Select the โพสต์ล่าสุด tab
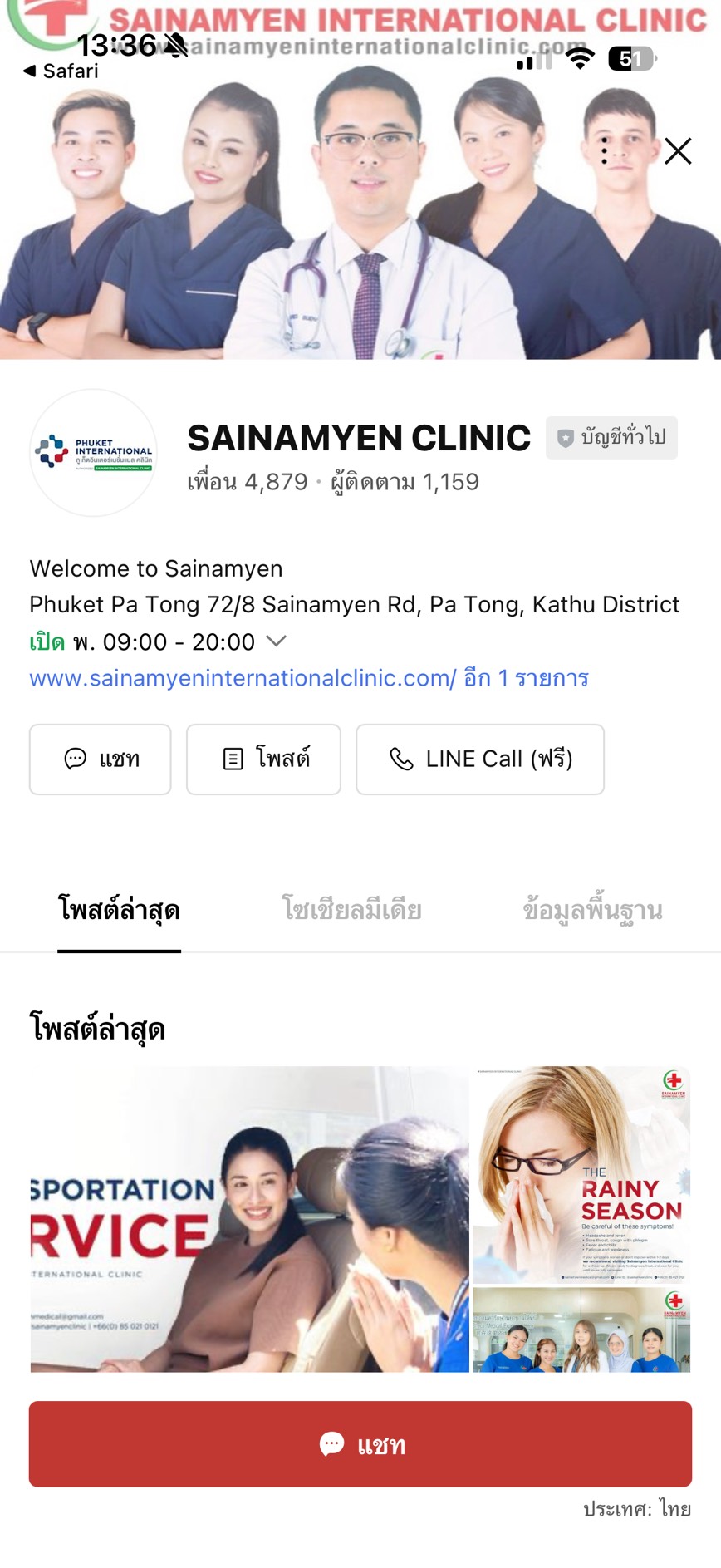The height and width of the screenshot is (1568, 721). pyautogui.click(x=119, y=910)
